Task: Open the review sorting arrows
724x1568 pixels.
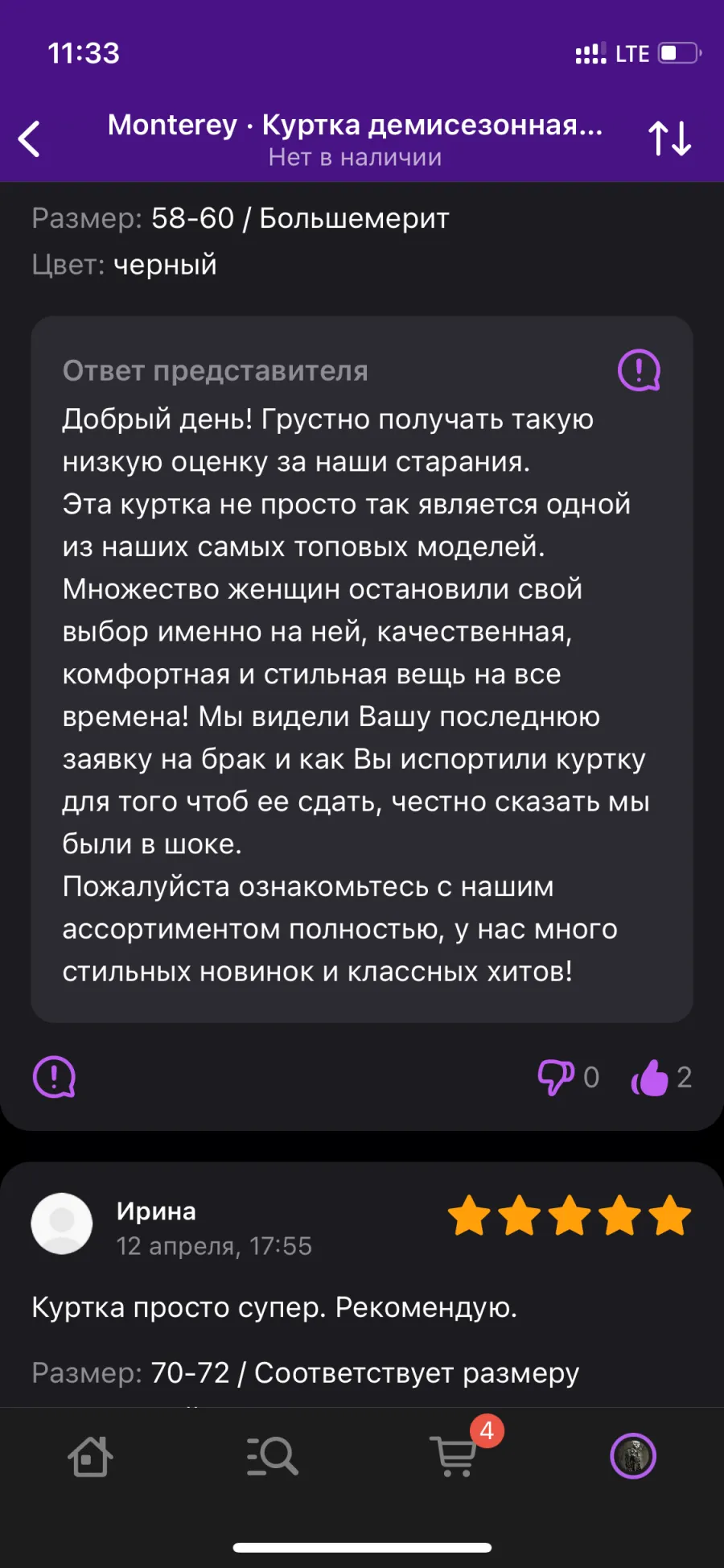Action: (670, 138)
